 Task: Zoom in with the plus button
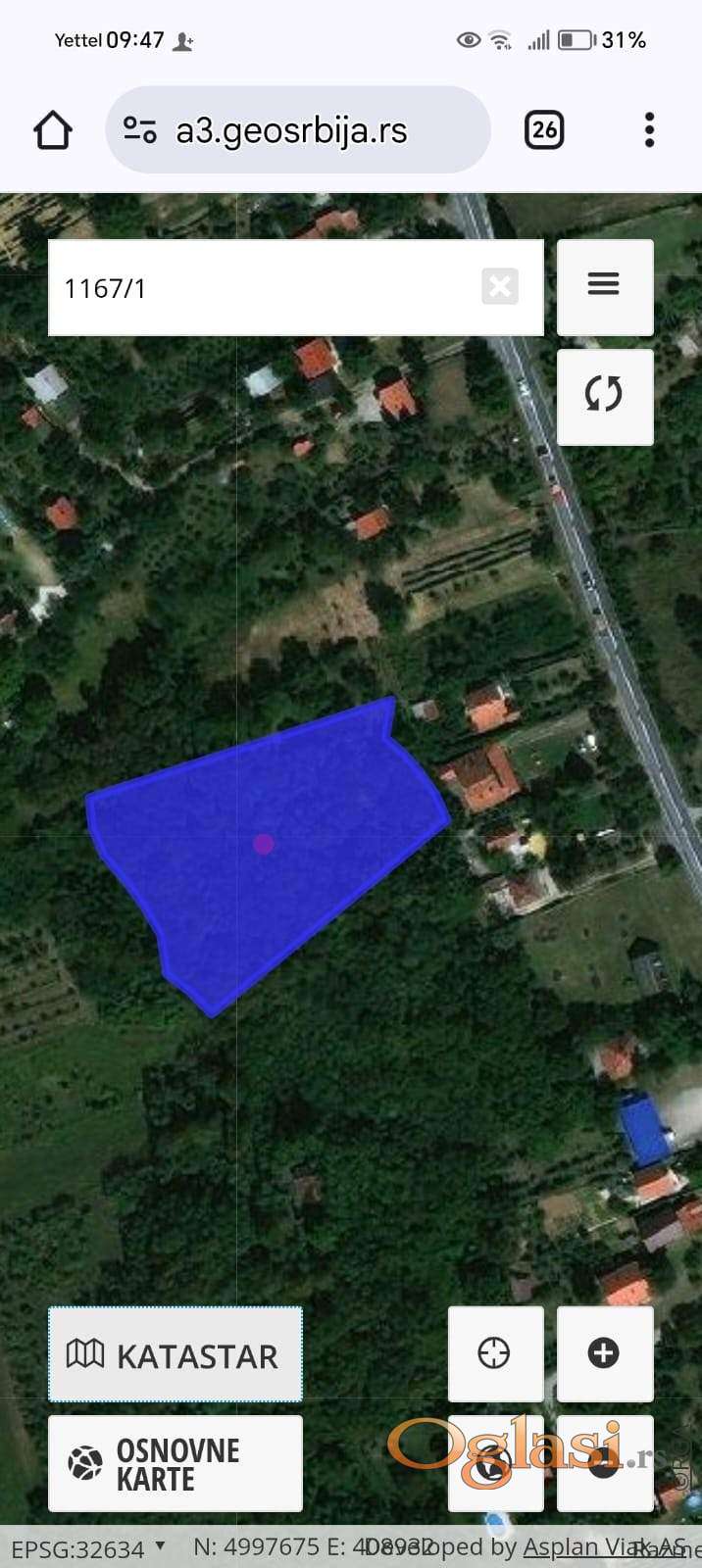tap(604, 1353)
